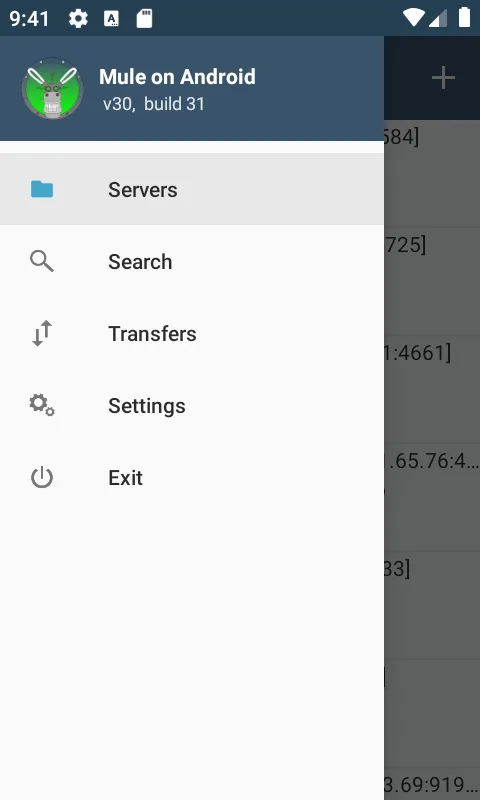Go to Search in the drawer
This screenshot has height=800, width=480.
click(x=192, y=261)
